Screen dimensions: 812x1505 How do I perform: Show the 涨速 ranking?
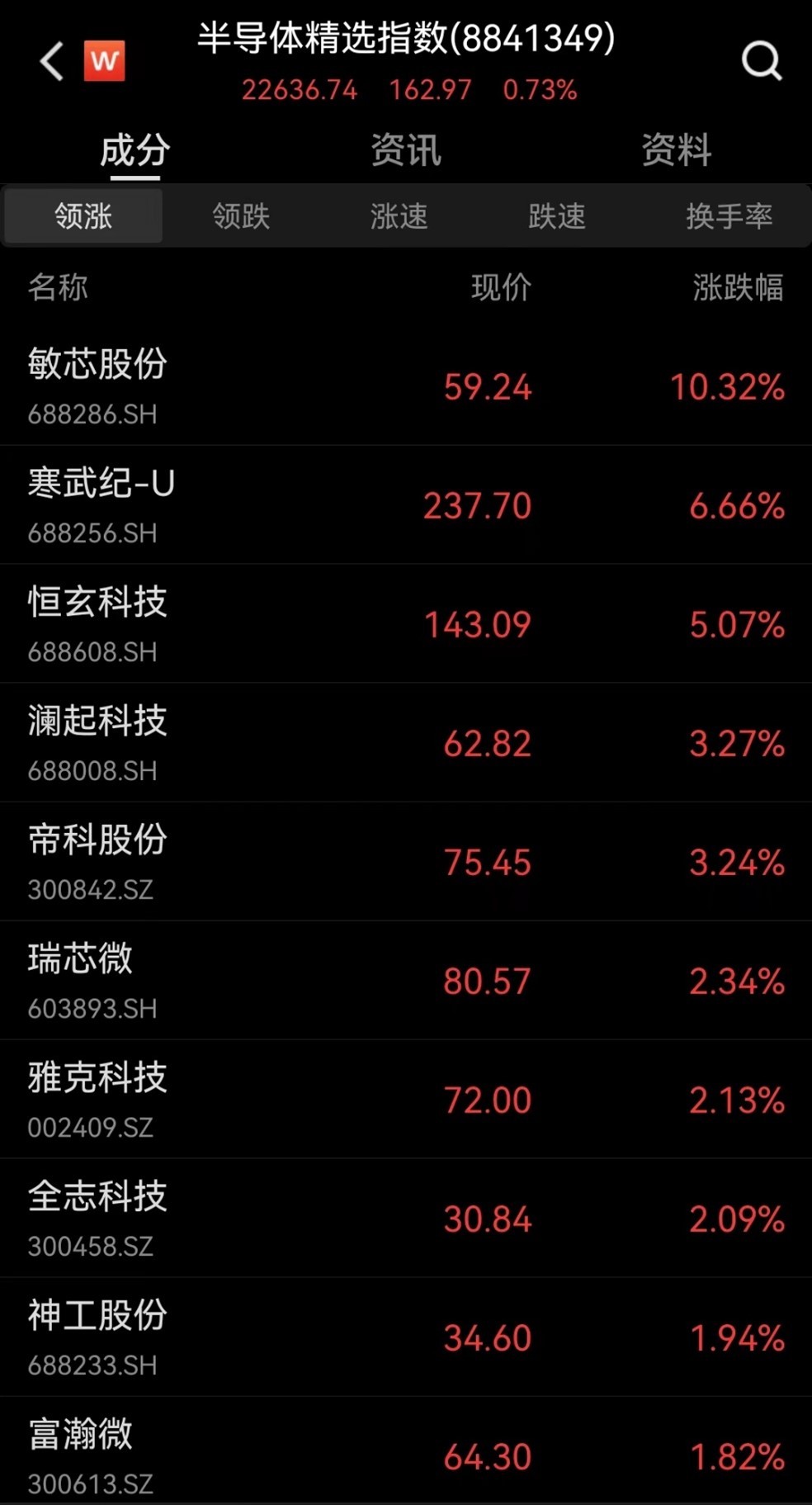click(399, 216)
